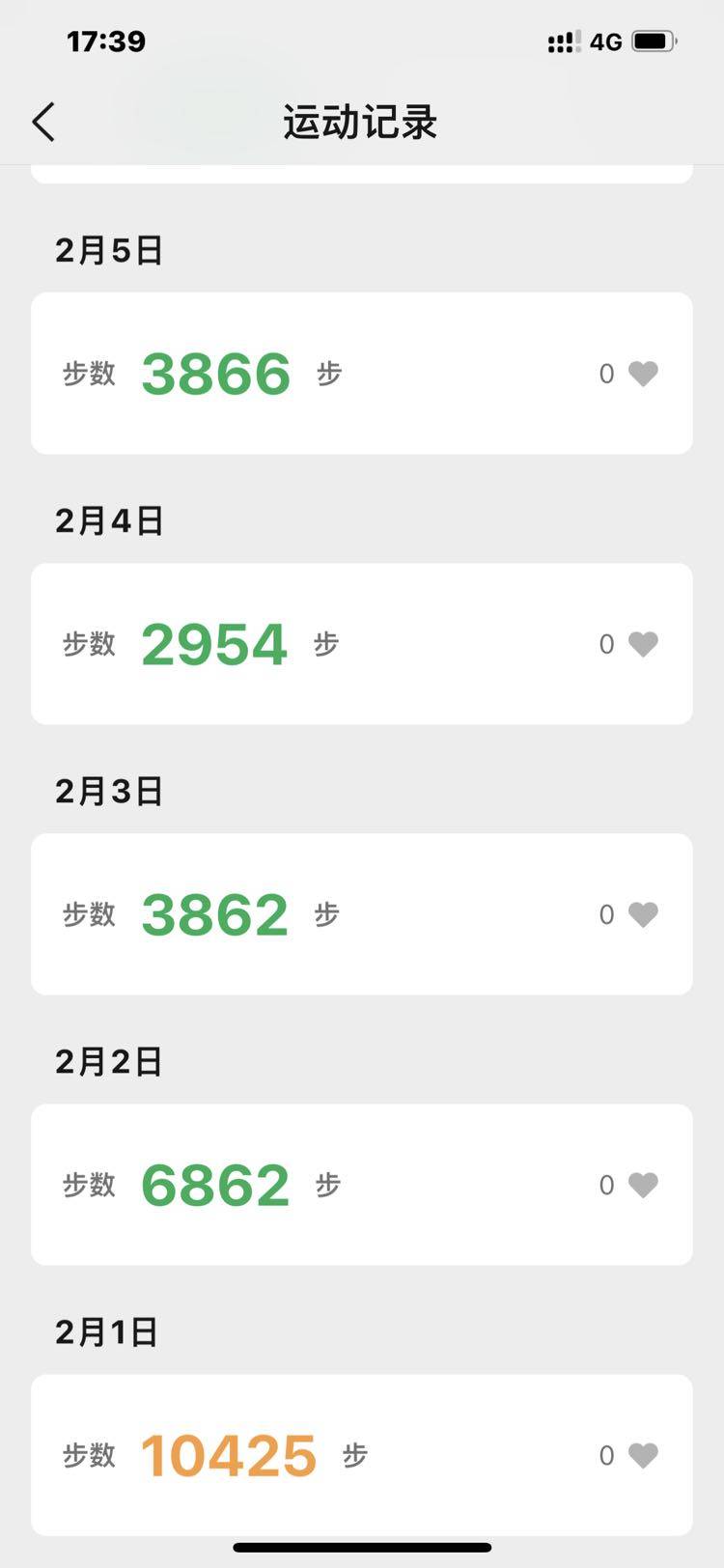Go back from the 运动记录 page

43,123
